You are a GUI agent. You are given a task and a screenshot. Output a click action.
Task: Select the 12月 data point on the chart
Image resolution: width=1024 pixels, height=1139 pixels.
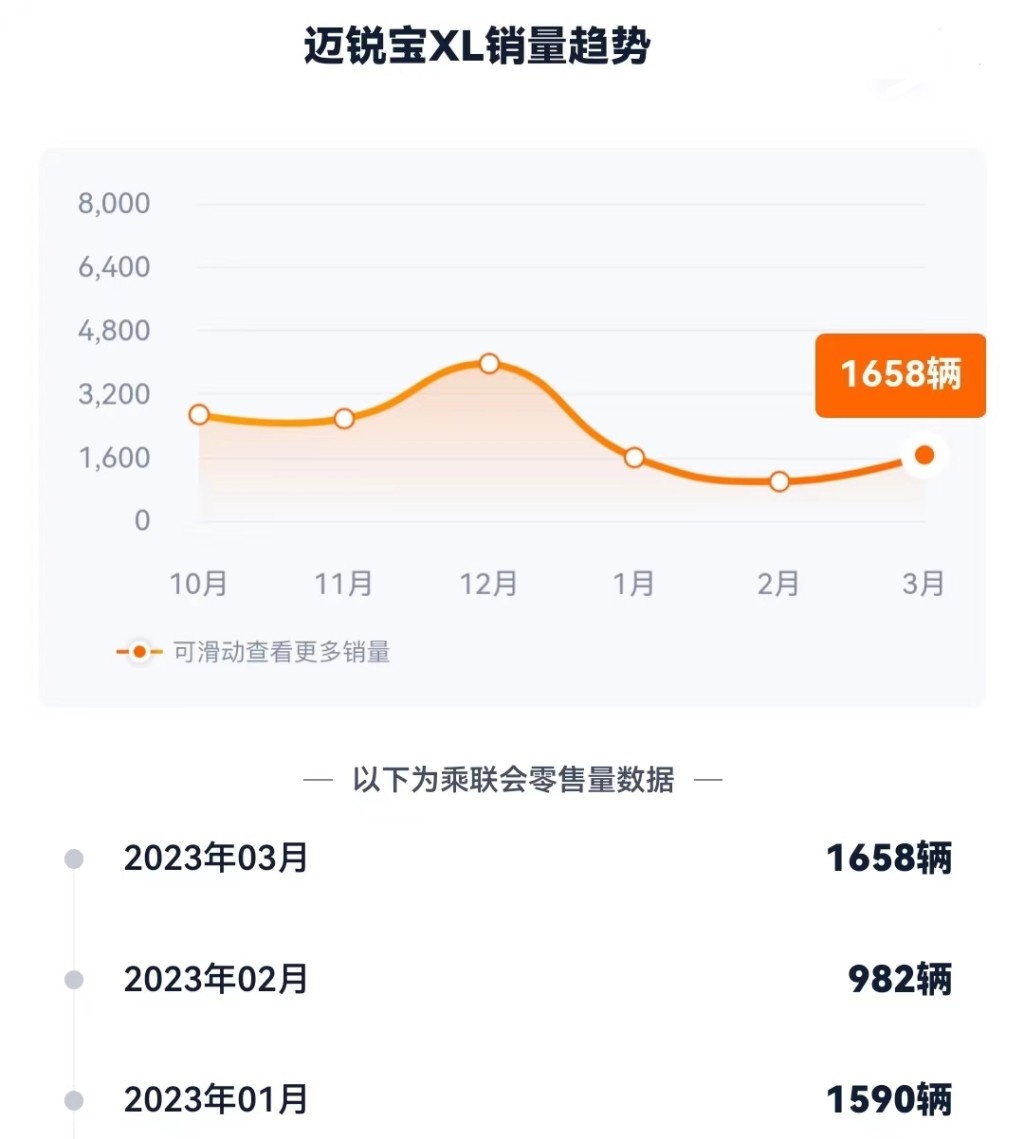tap(489, 364)
